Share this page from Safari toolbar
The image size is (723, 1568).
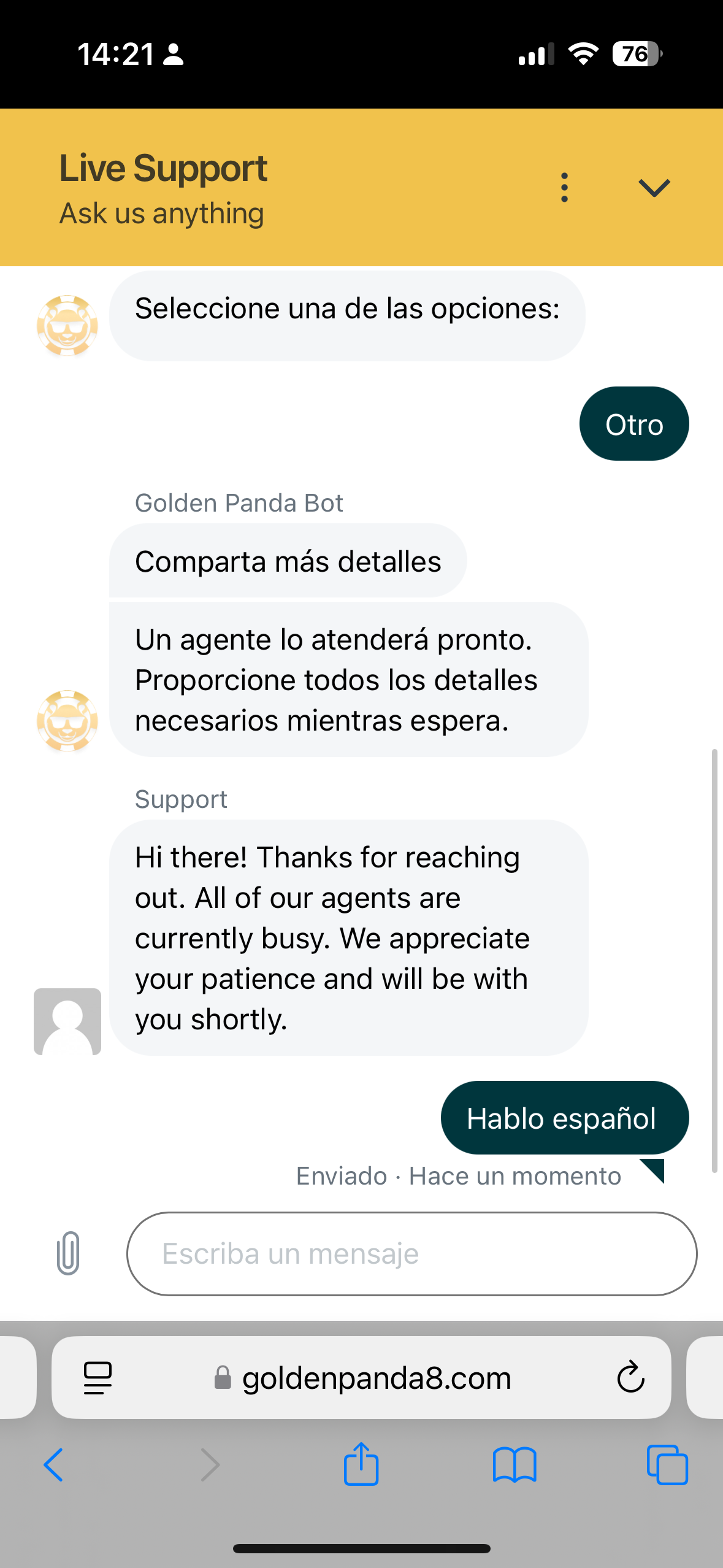coord(361,1464)
